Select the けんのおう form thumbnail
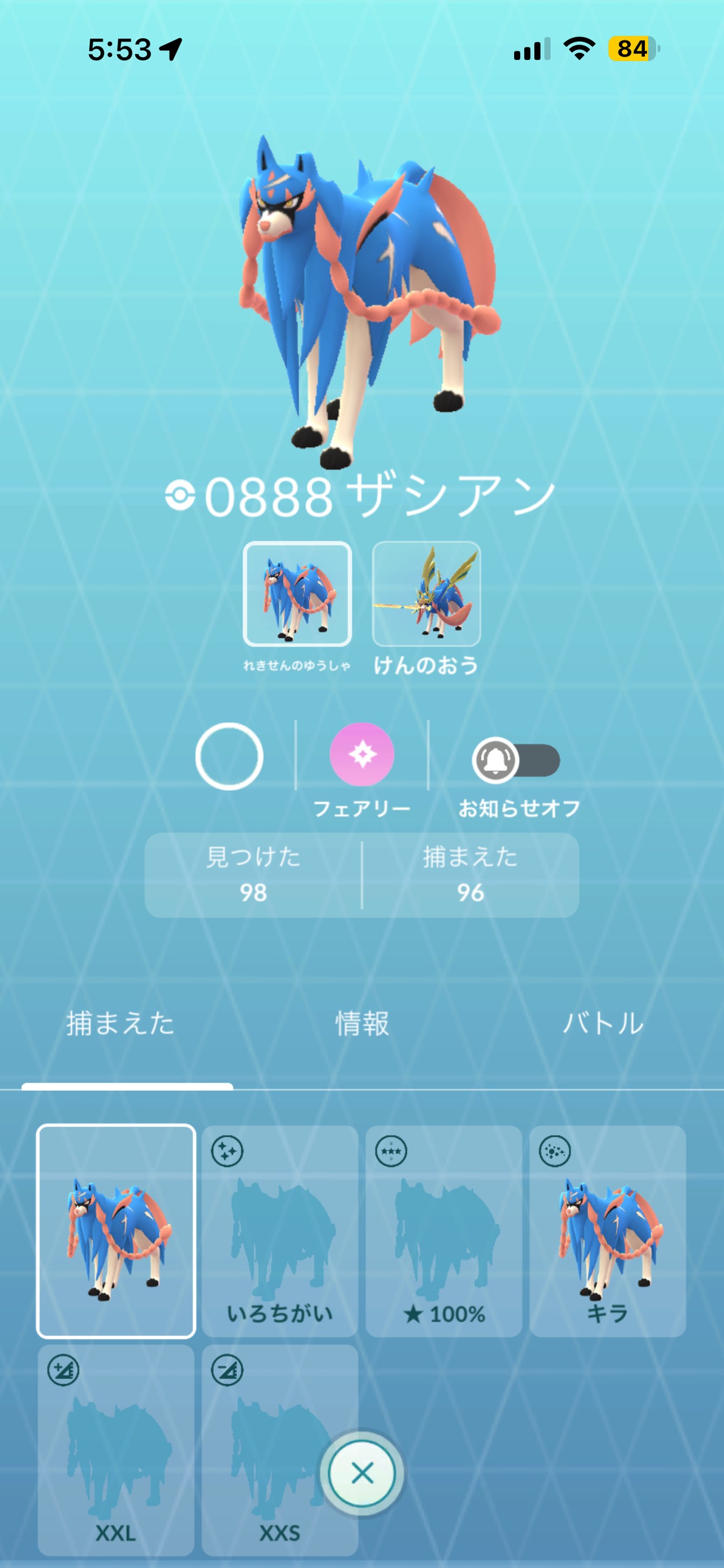 pyautogui.click(x=426, y=594)
